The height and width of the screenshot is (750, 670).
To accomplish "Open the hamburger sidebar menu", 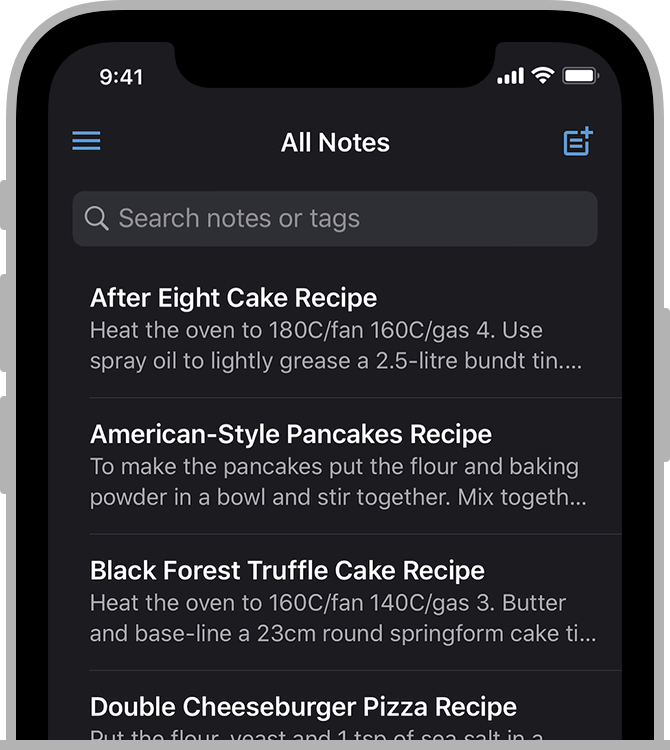I will 86,142.
